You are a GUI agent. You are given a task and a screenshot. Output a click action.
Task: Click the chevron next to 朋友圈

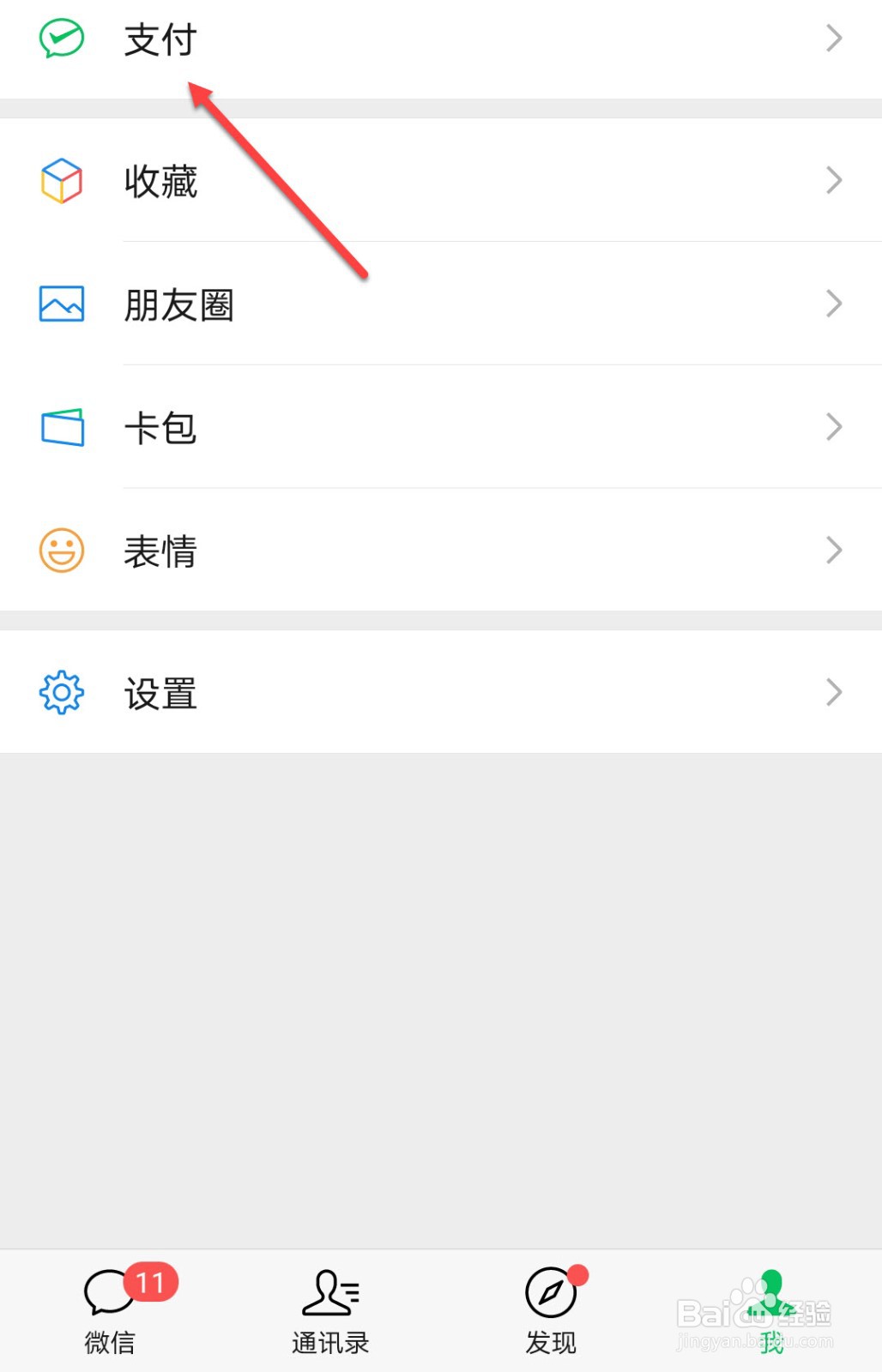(x=833, y=304)
